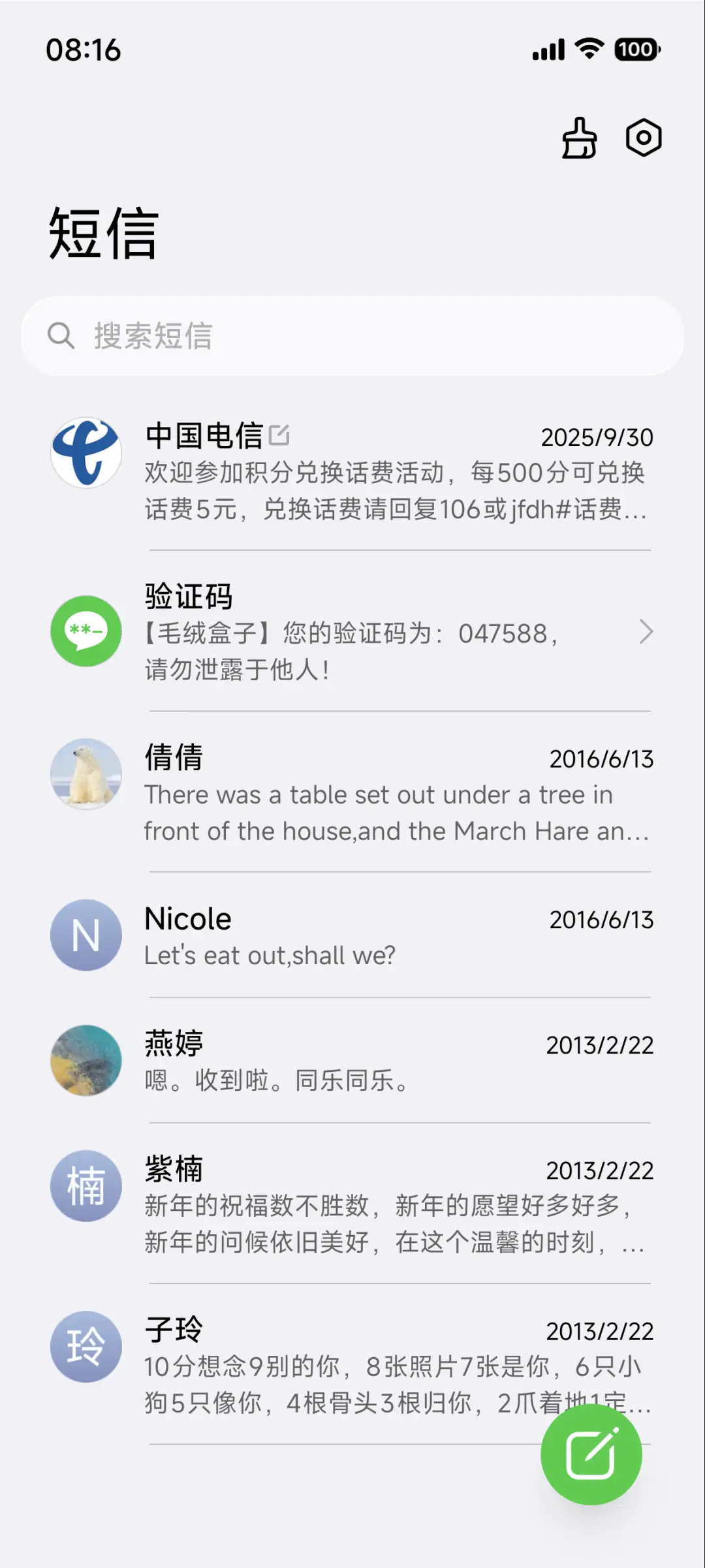Open the 中国电信 carrier avatar

click(86, 453)
